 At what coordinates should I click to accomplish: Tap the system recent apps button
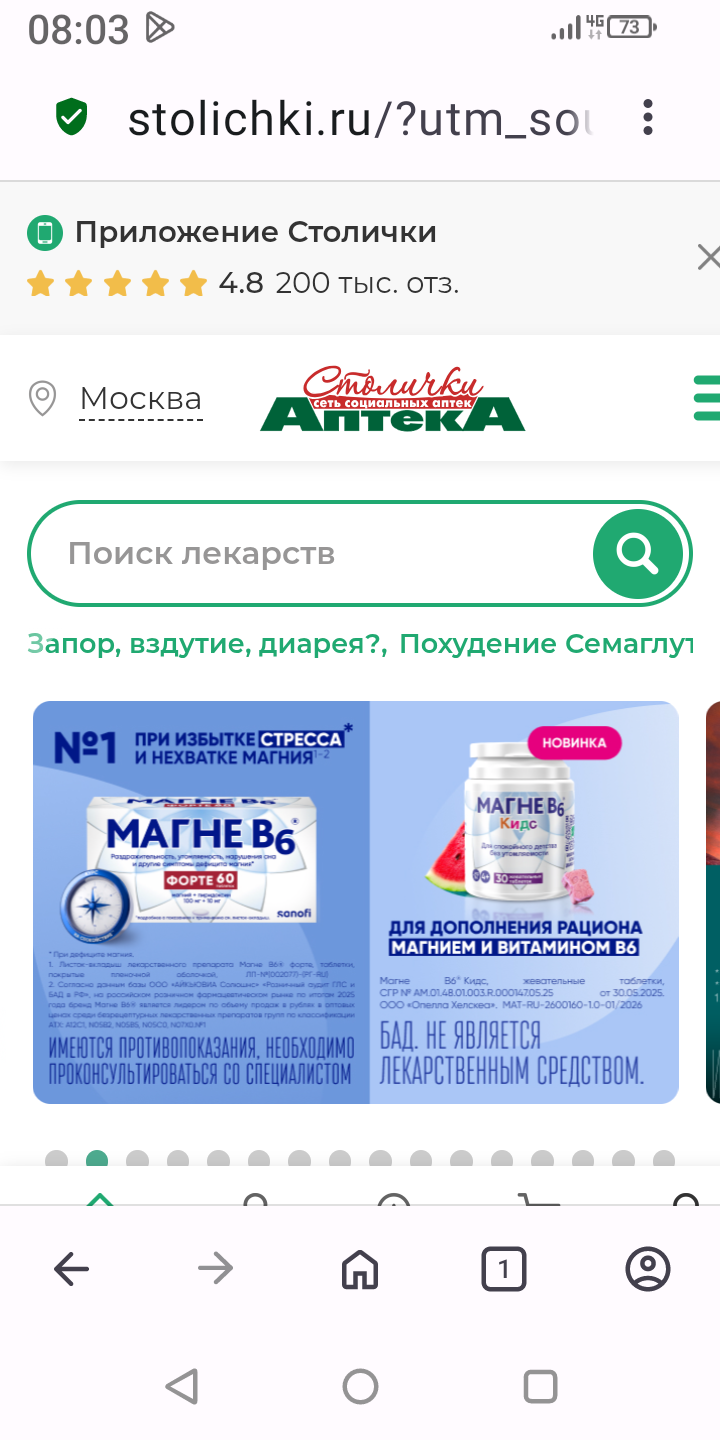pos(540,1387)
